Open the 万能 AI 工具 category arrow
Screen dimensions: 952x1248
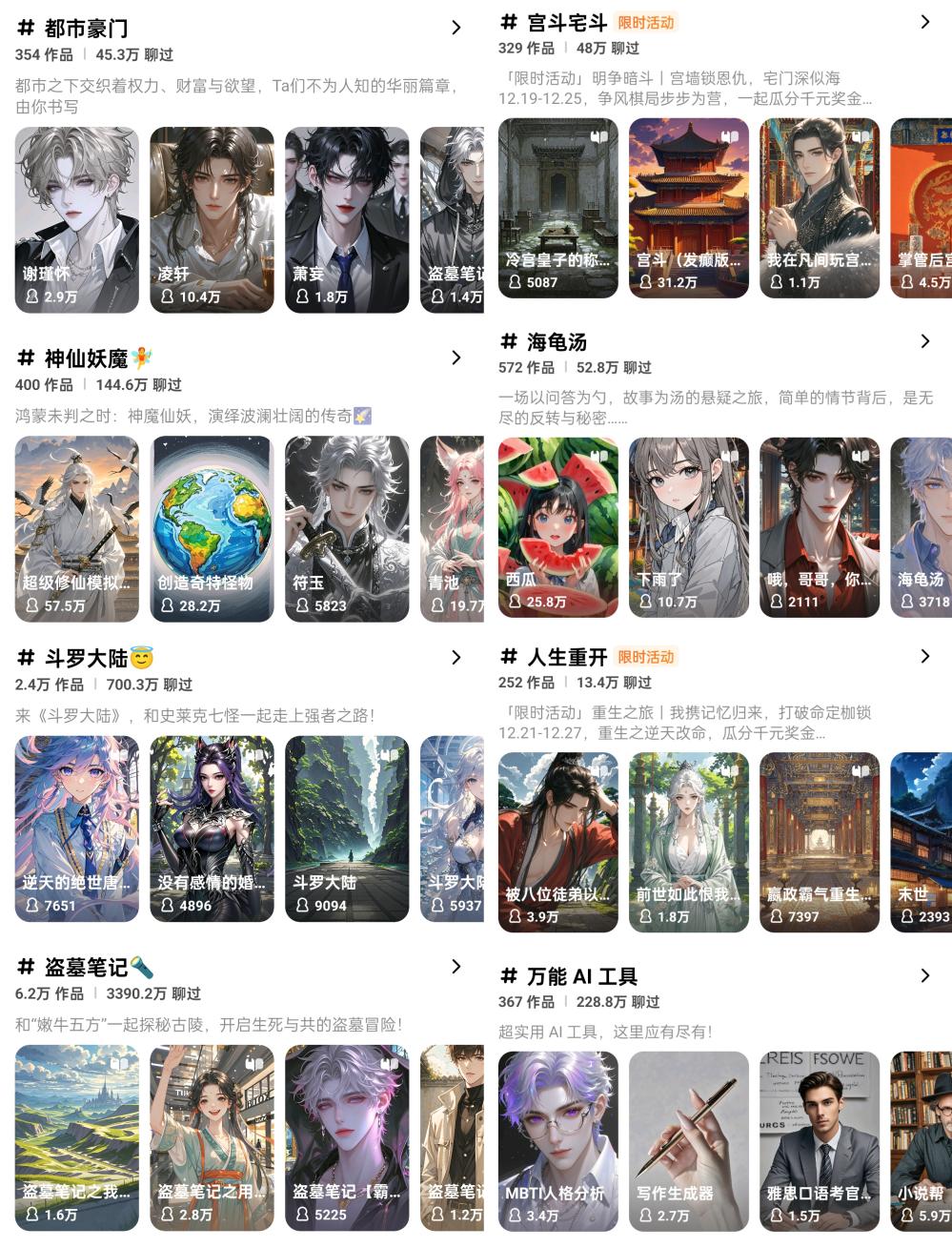point(924,975)
